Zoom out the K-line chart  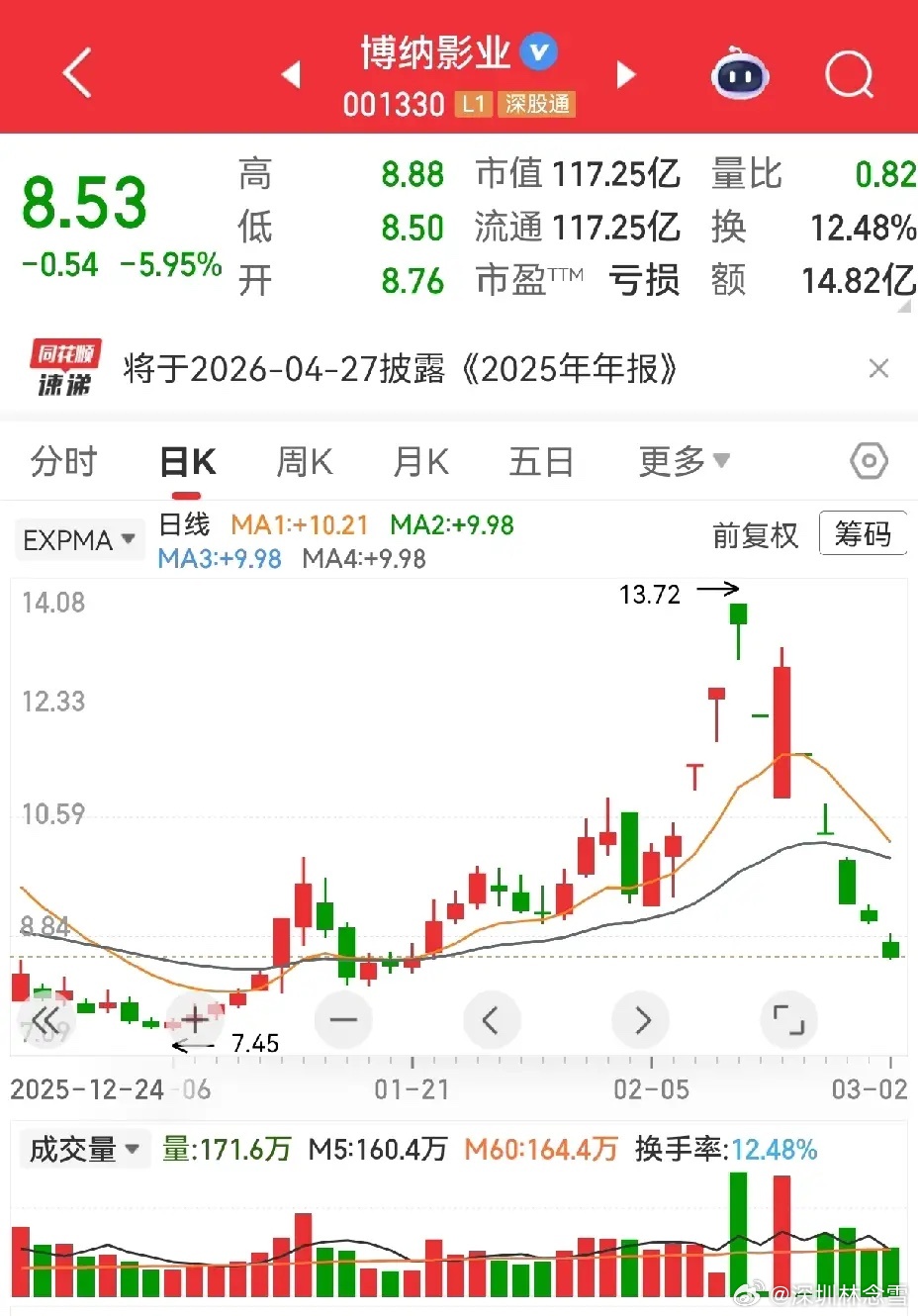[x=343, y=1019]
